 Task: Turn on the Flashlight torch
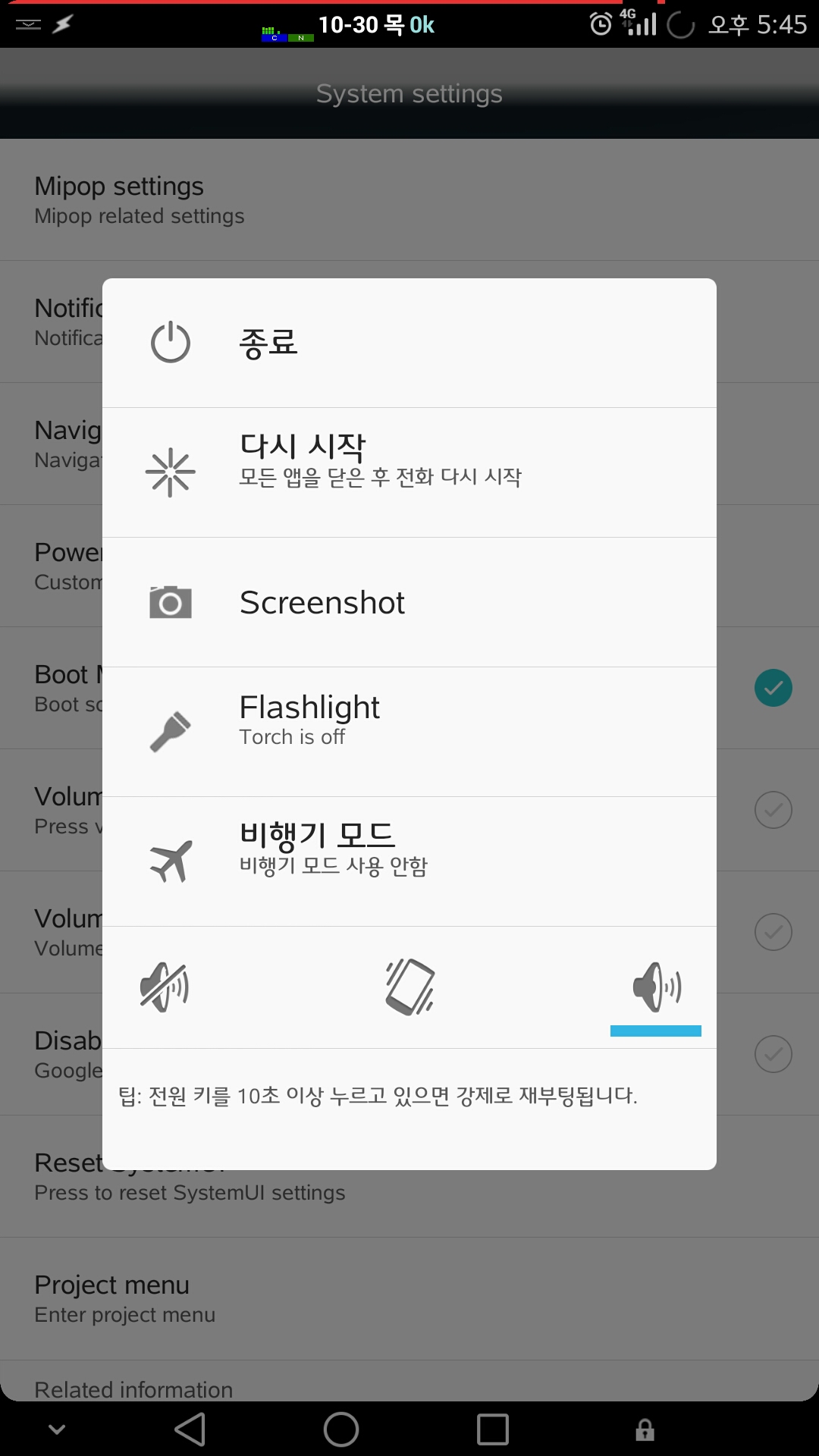[x=409, y=732]
